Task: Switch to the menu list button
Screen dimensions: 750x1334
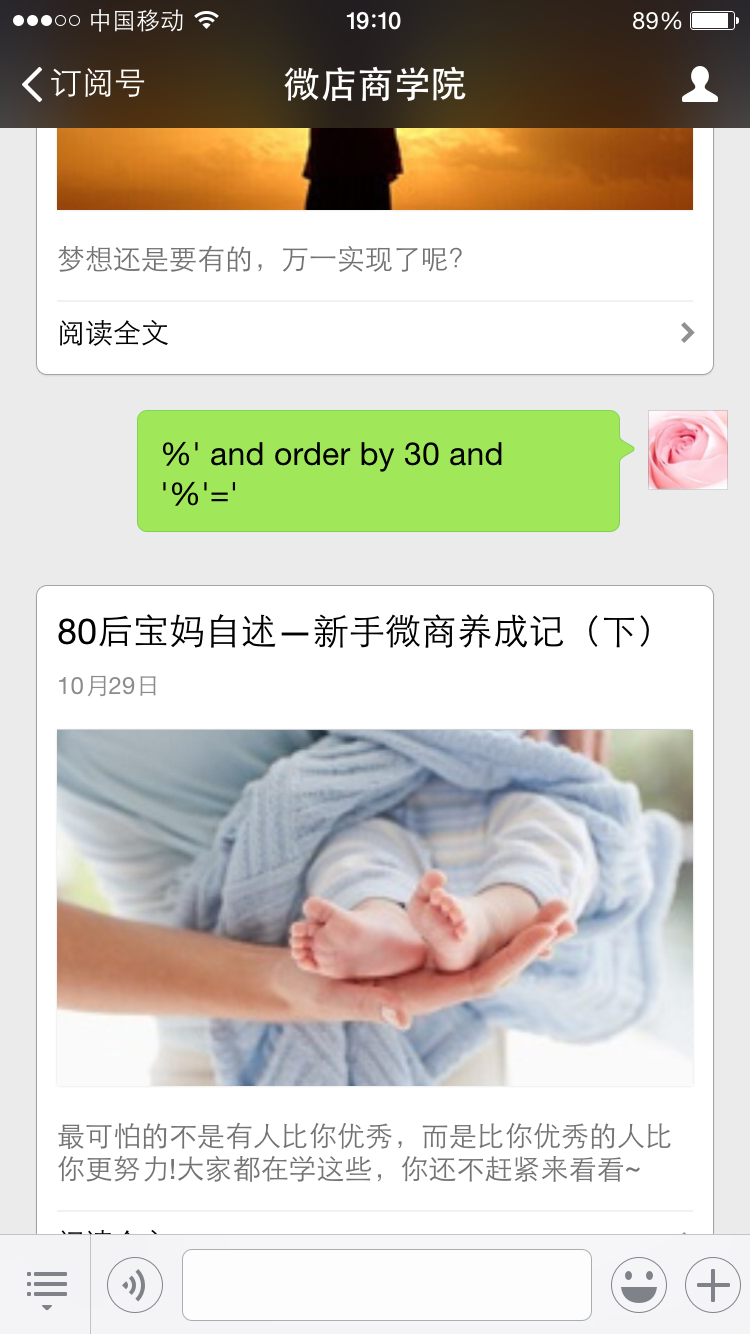Action: pos(46,1285)
